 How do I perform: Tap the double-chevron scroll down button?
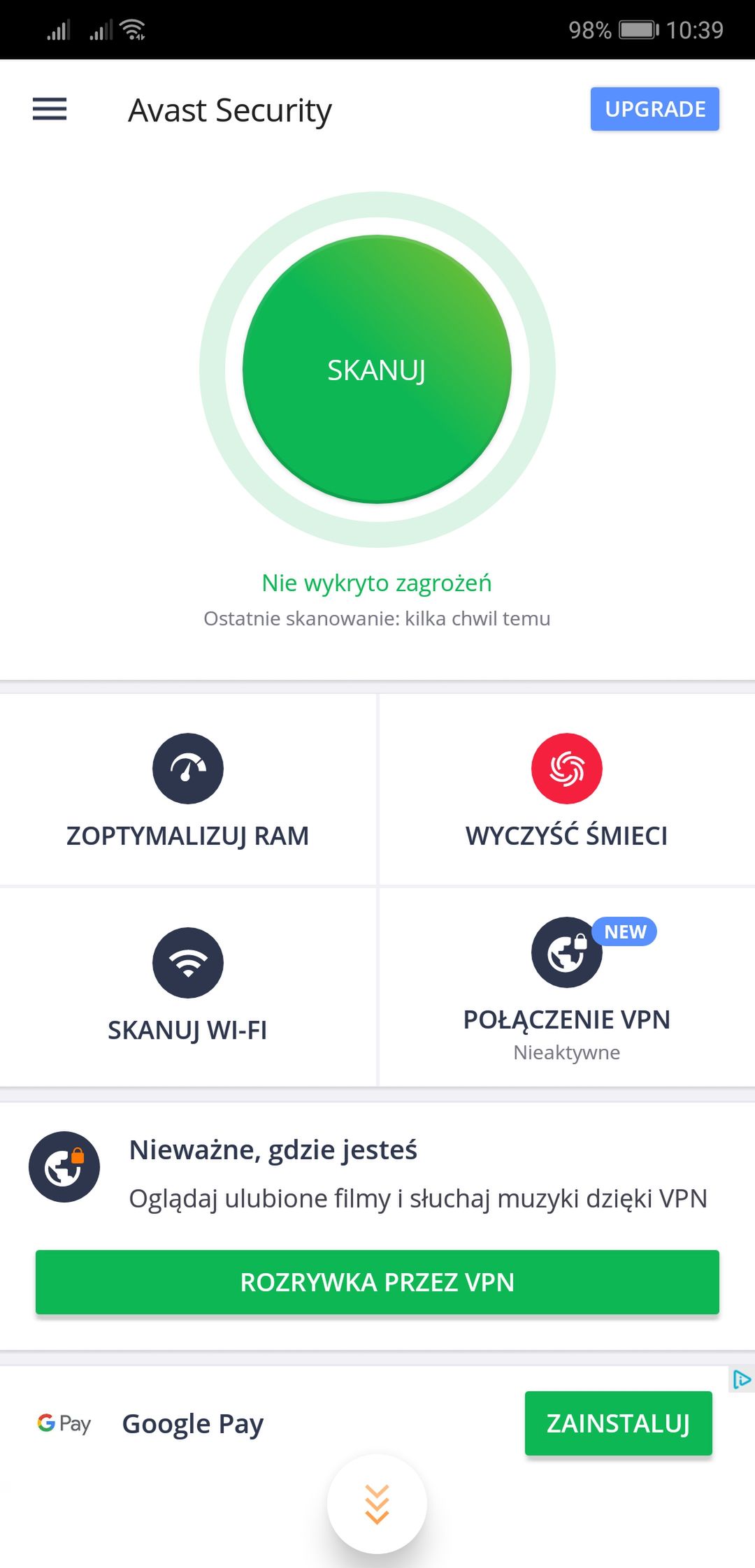point(377,1504)
